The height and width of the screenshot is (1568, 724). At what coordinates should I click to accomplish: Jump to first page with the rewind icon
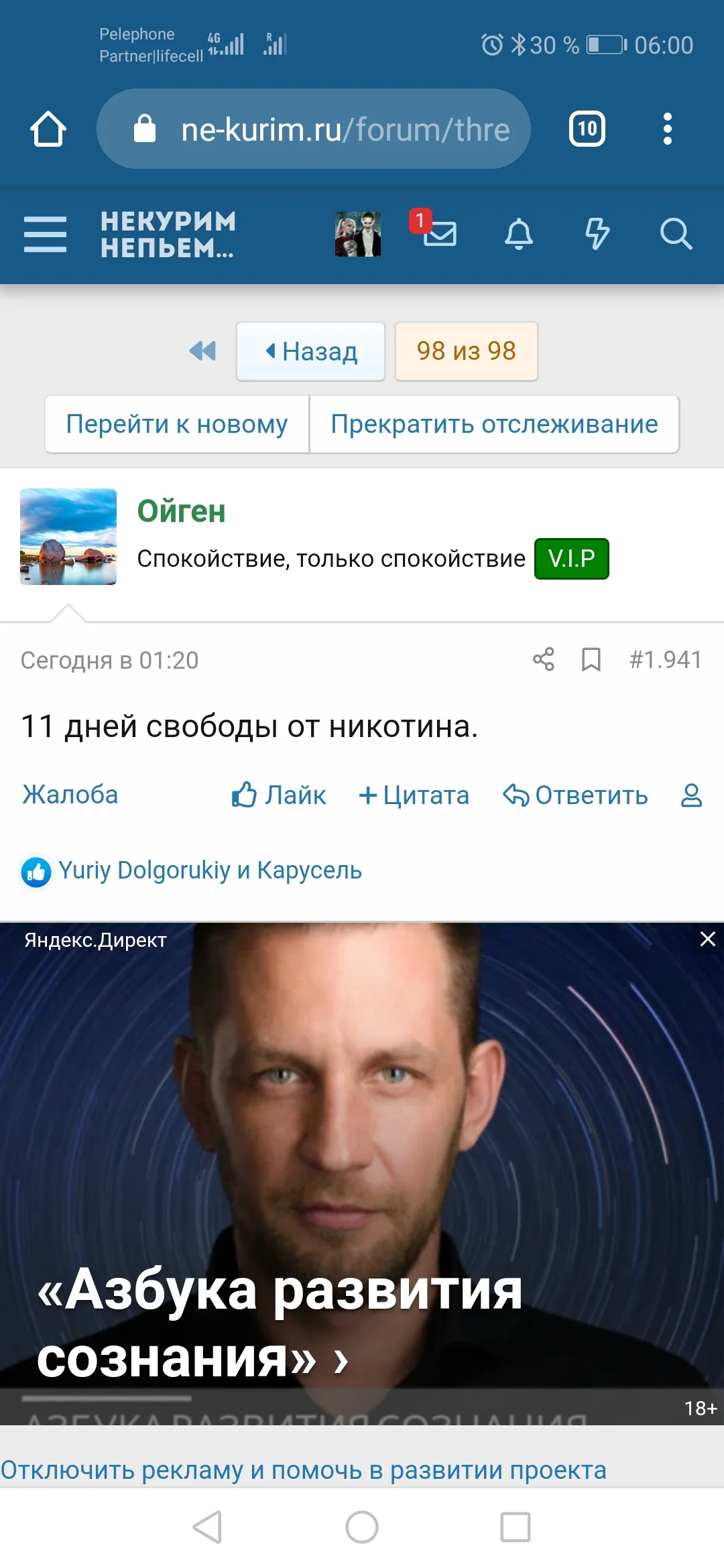pos(202,351)
